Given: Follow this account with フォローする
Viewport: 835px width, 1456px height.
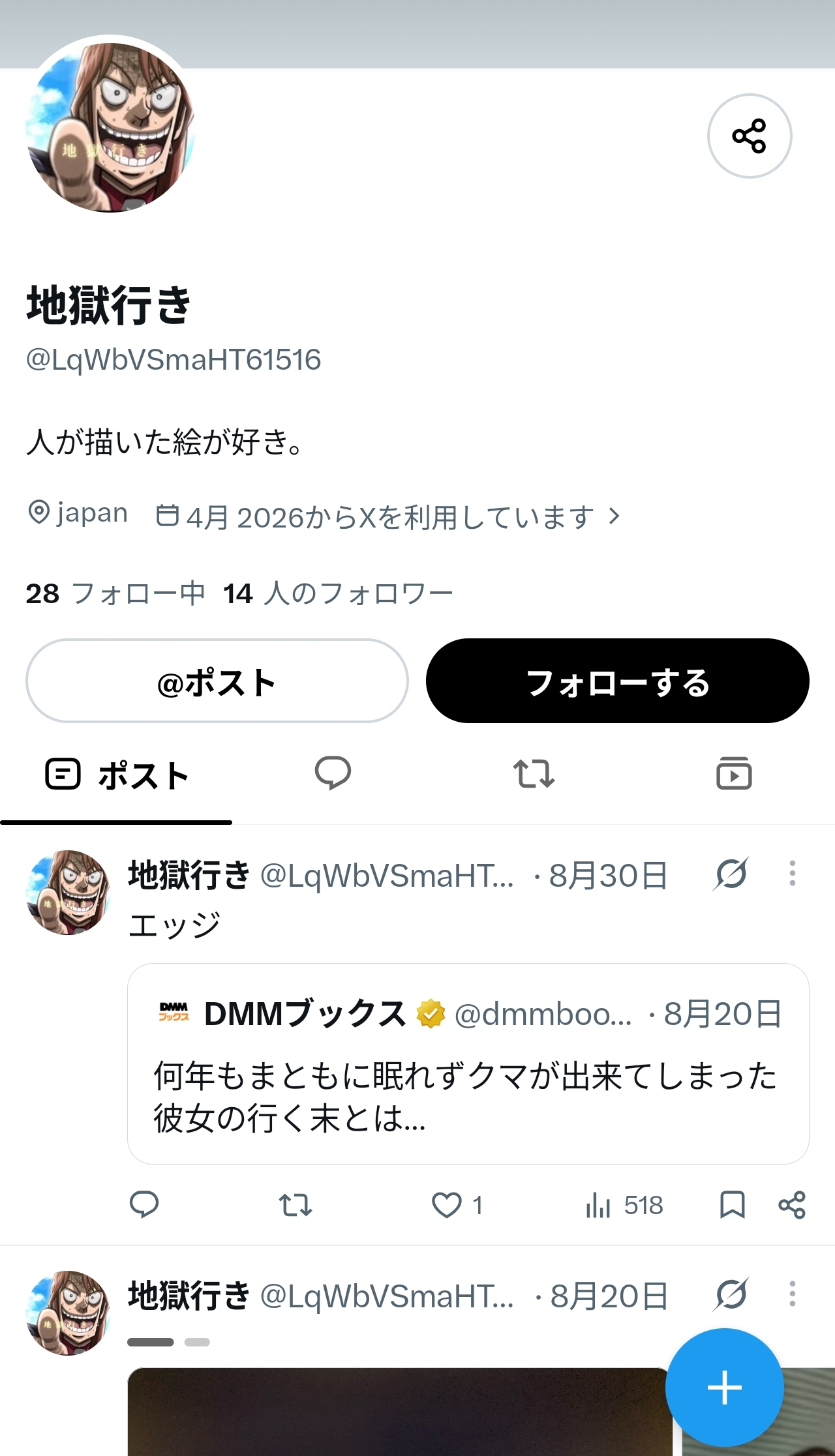Looking at the screenshot, I should coord(617,681).
